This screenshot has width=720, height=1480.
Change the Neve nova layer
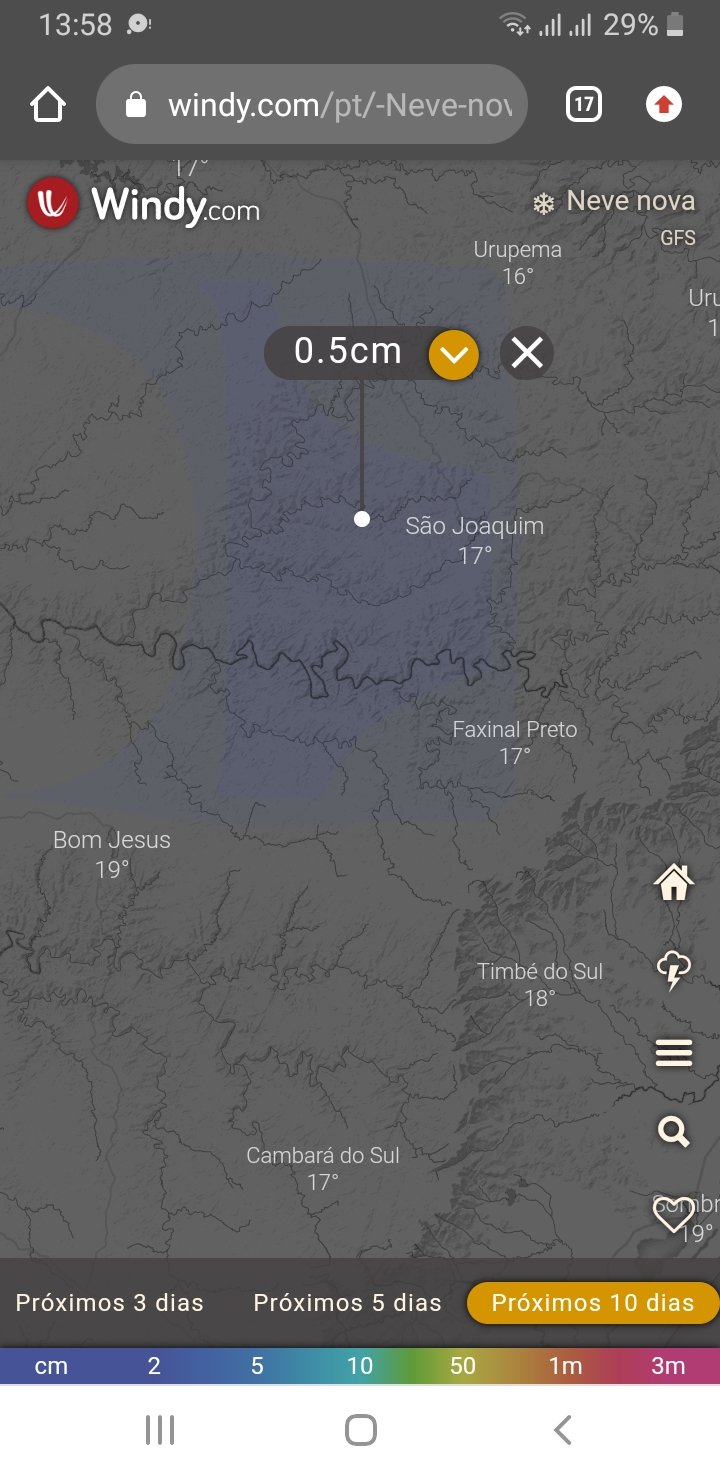[615, 202]
